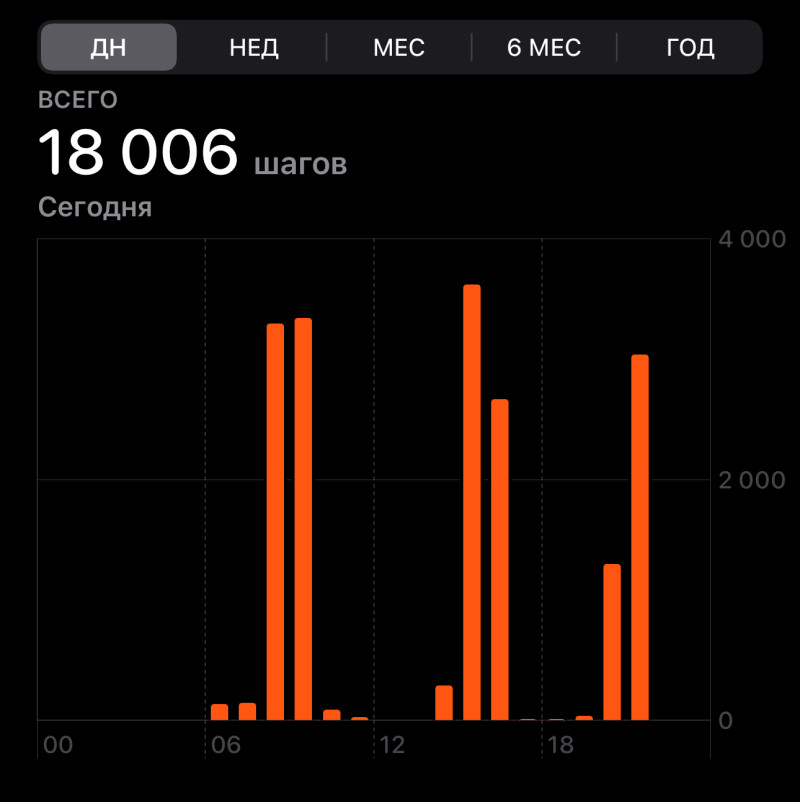Screen dimensions: 800x802
Task: Switch to the ДН day view
Action: pyautogui.click(x=108, y=47)
